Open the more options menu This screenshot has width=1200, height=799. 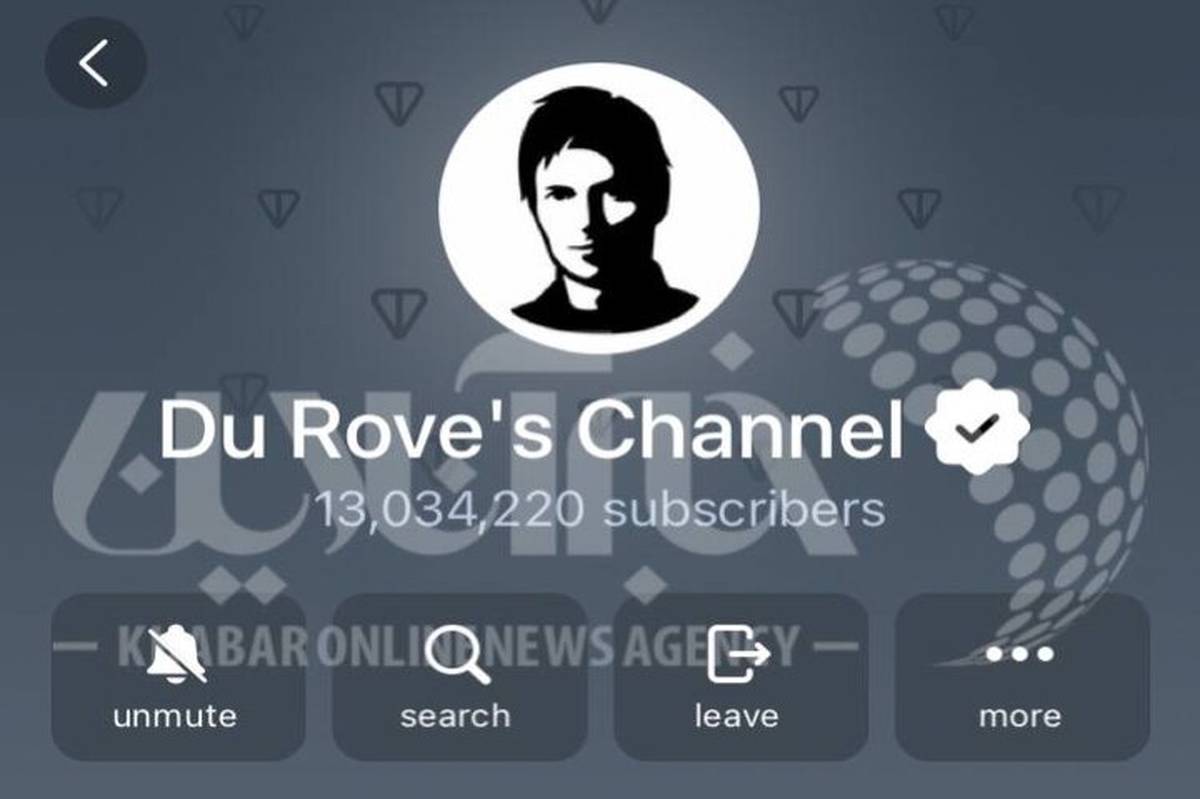[x=1021, y=677]
